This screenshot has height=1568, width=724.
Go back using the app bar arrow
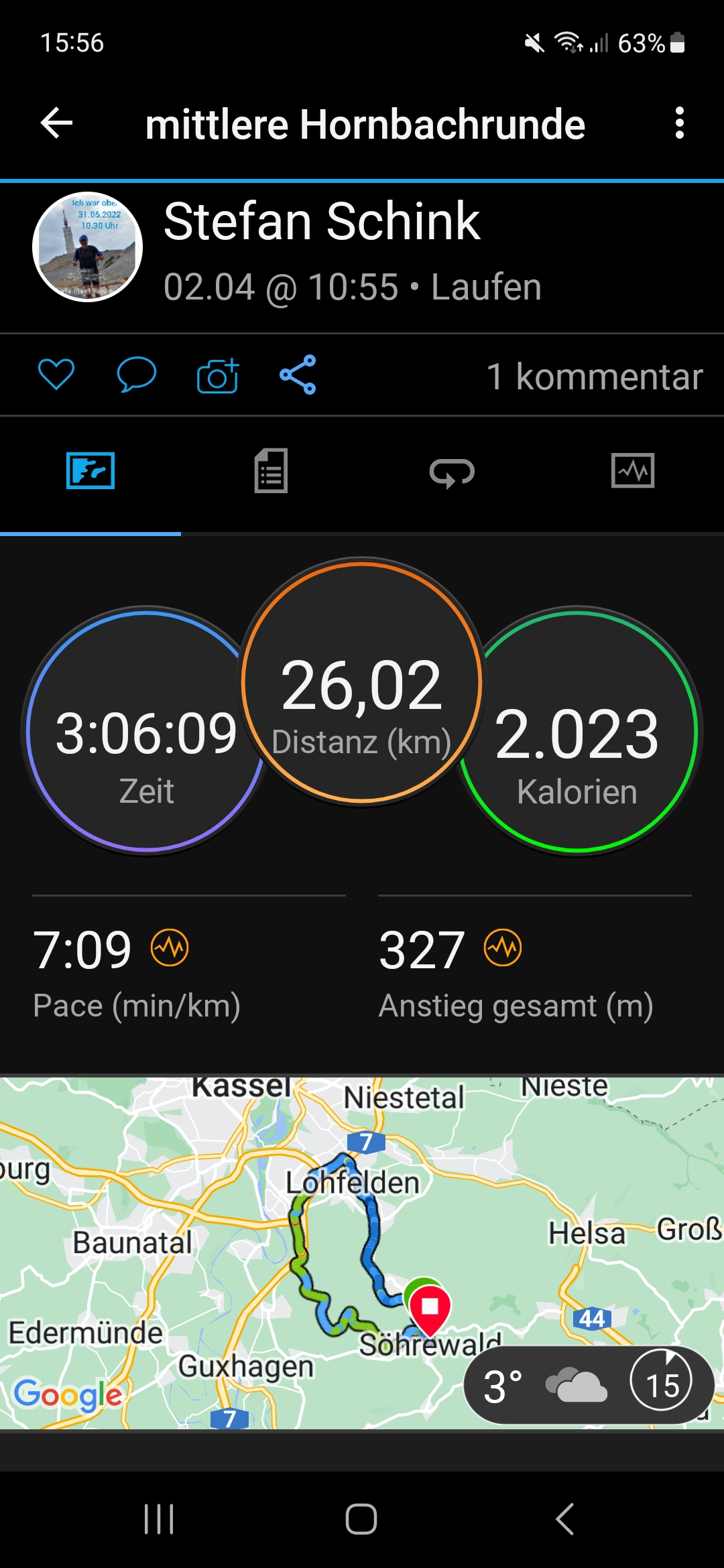coord(57,123)
